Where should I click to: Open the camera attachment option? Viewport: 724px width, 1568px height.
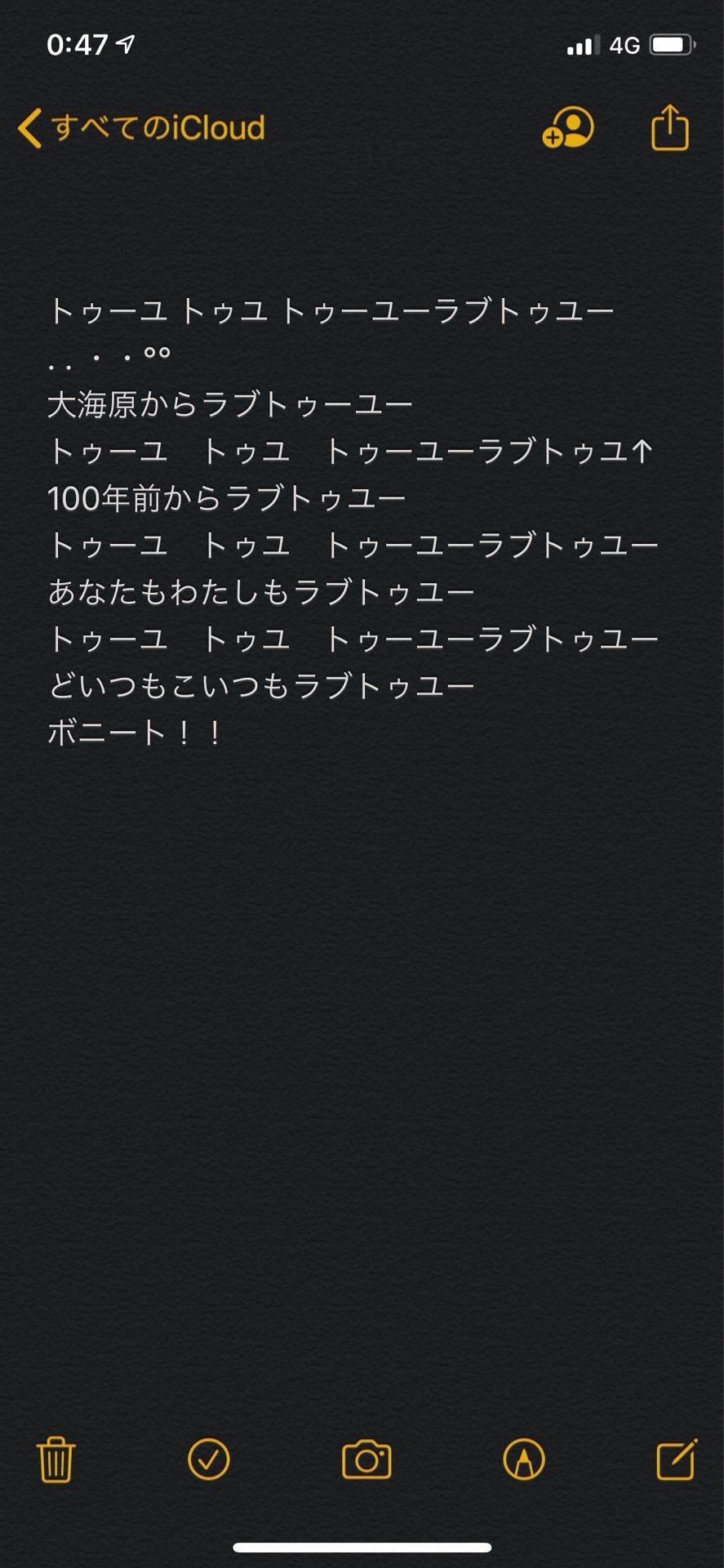[x=366, y=1459]
